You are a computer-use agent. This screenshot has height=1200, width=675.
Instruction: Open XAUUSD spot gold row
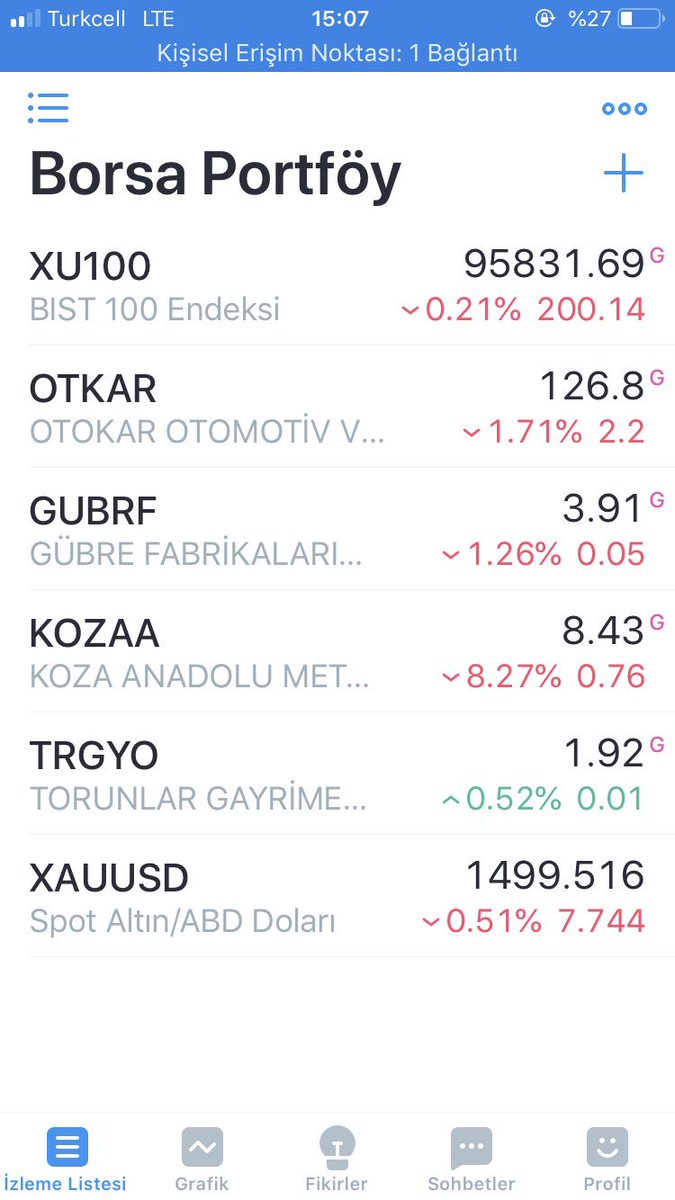337,896
